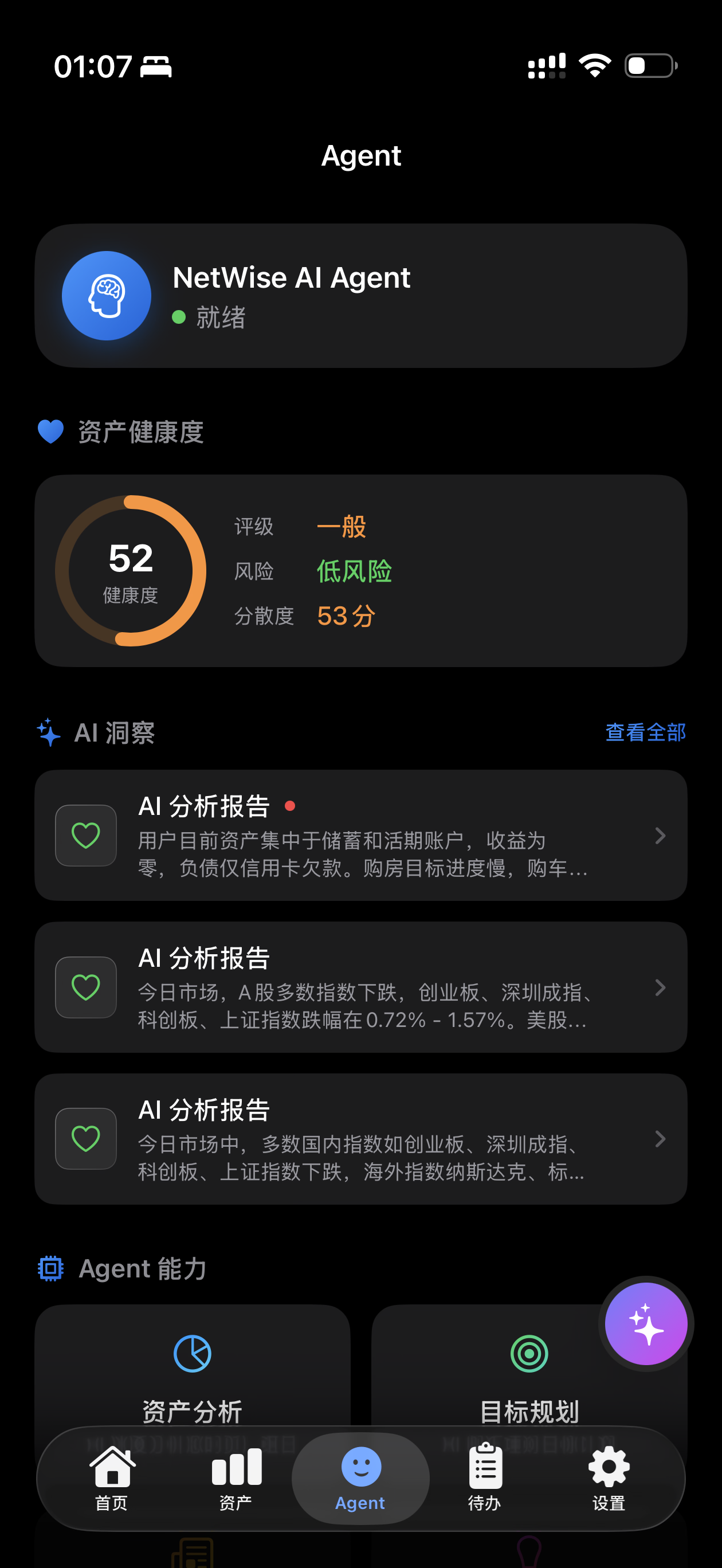The height and width of the screenshot is (1568, 722).
Task: Open the 资产分析 pie chart tool
Action: pyautogui.click(x=192, y=1354)
